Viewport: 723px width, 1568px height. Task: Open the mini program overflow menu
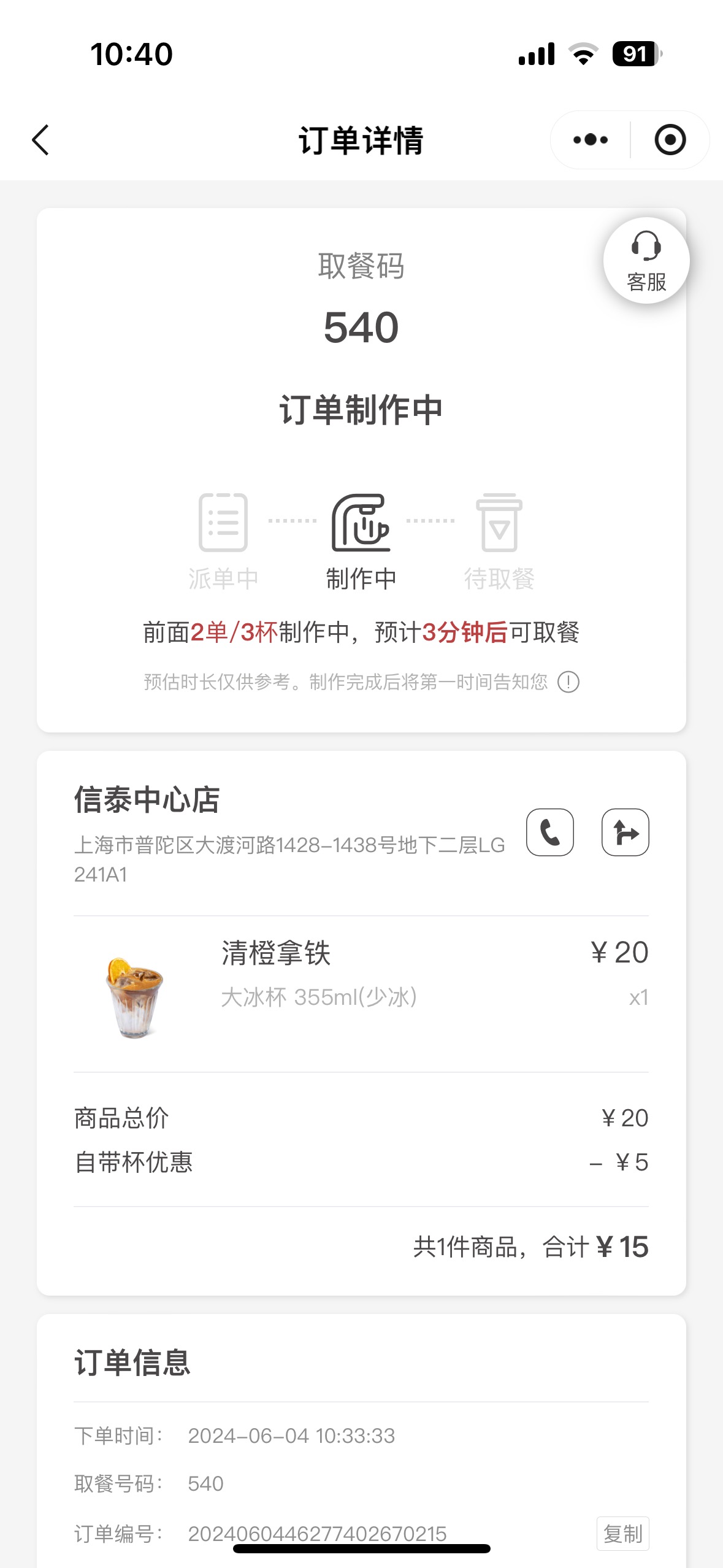(x=590, y=140)
